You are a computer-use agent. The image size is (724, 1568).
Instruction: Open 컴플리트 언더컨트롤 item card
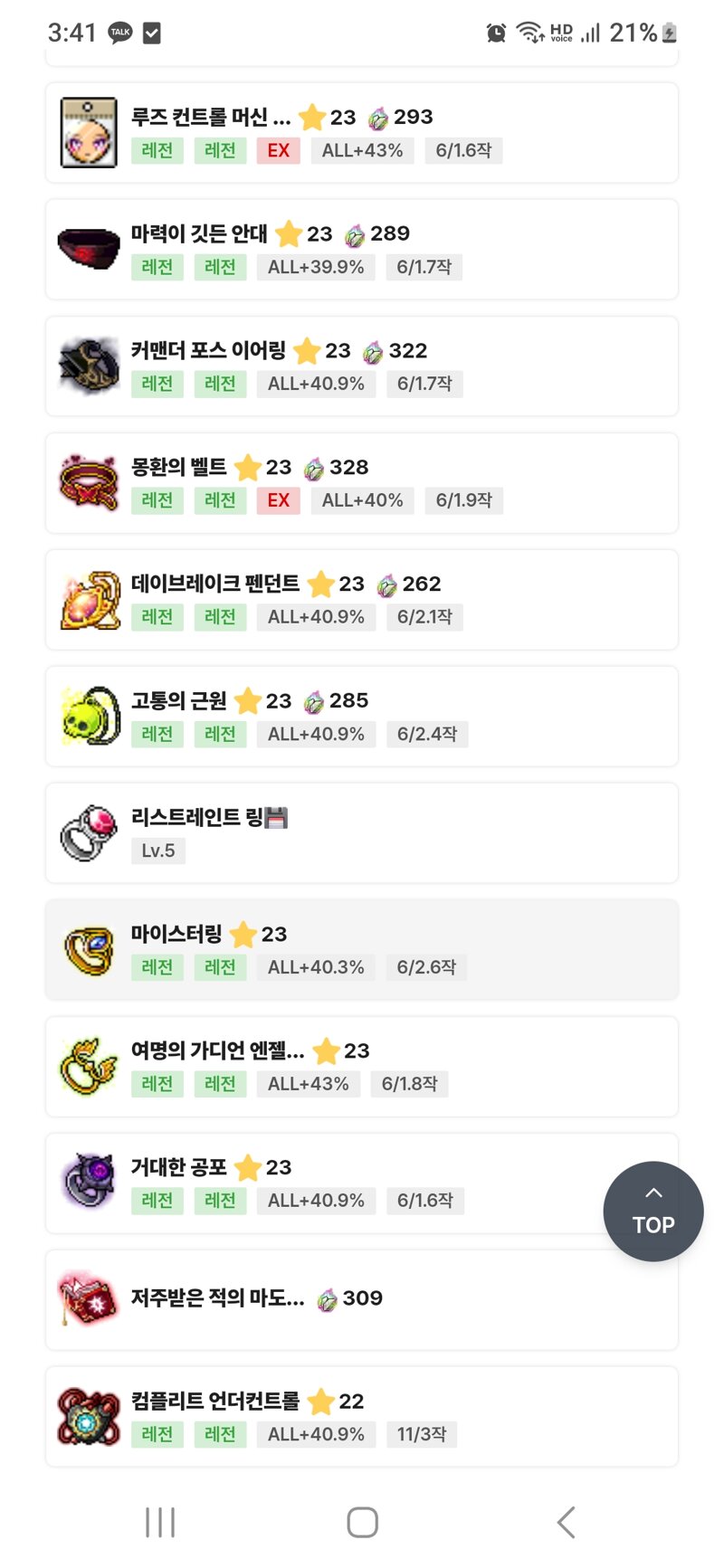[x=362, y=1417]
